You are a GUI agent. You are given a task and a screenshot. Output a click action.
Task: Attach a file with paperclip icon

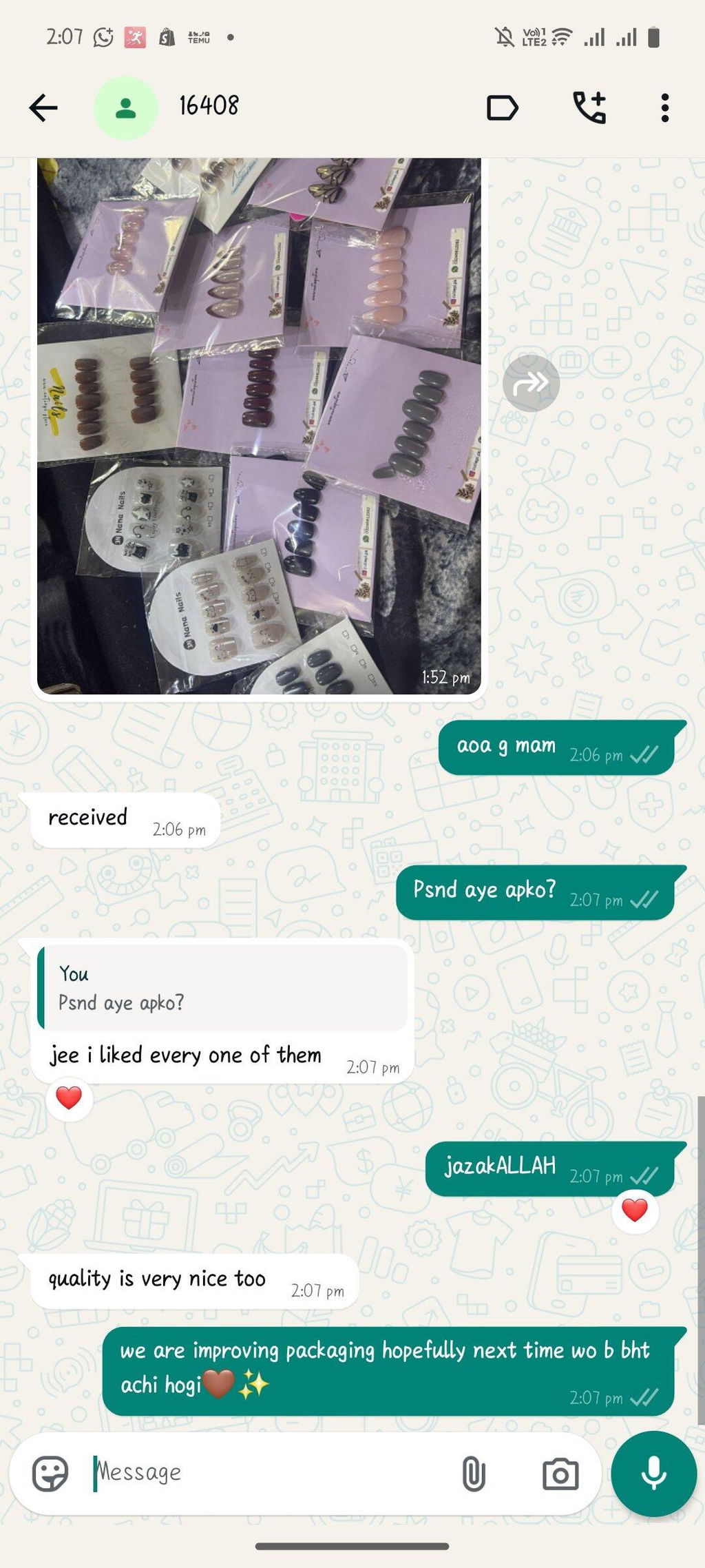tap(474, 1474)
